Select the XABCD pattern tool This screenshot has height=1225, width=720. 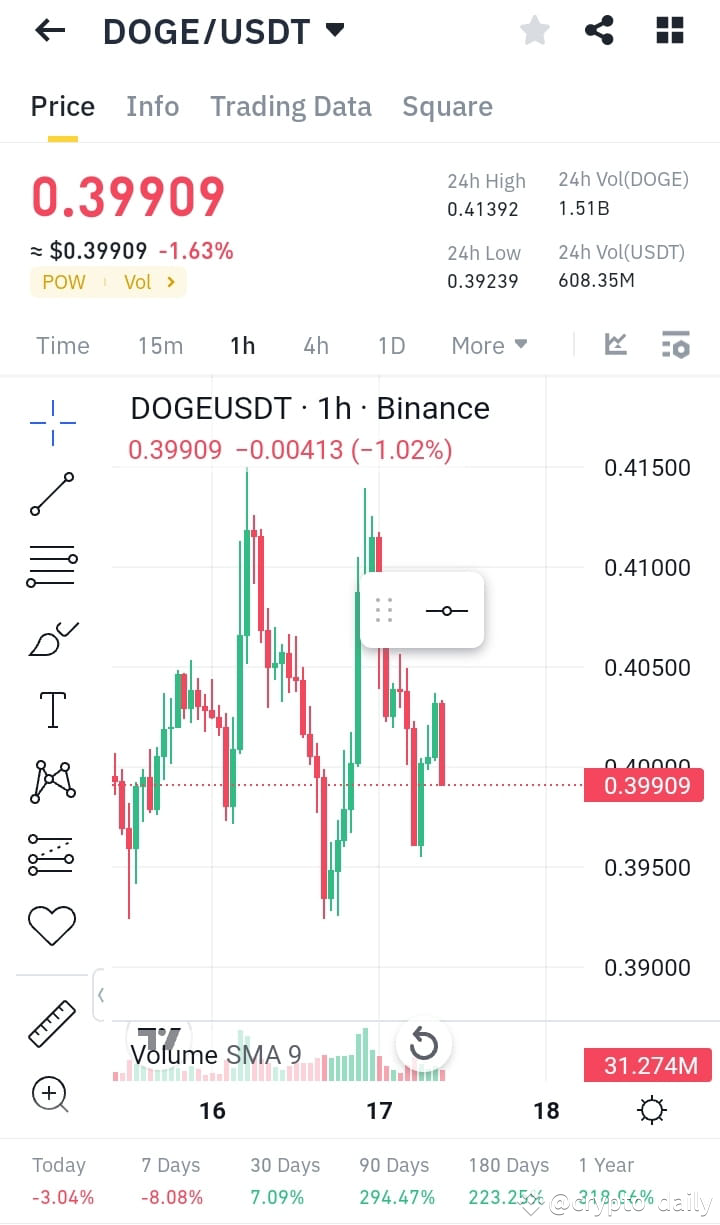coord(52,781)
